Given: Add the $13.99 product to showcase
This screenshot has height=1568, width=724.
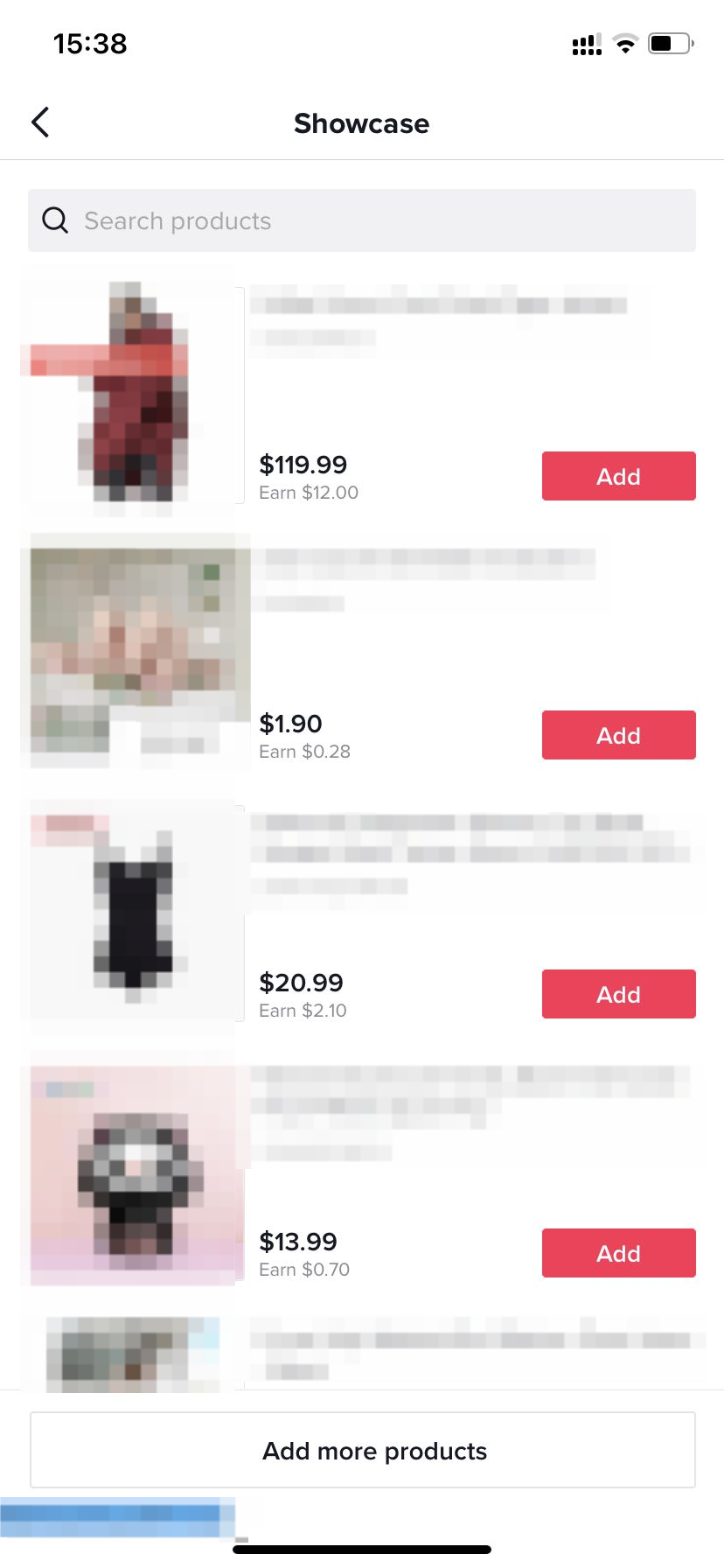Looking at the screenshot, I should [618, 1253].
